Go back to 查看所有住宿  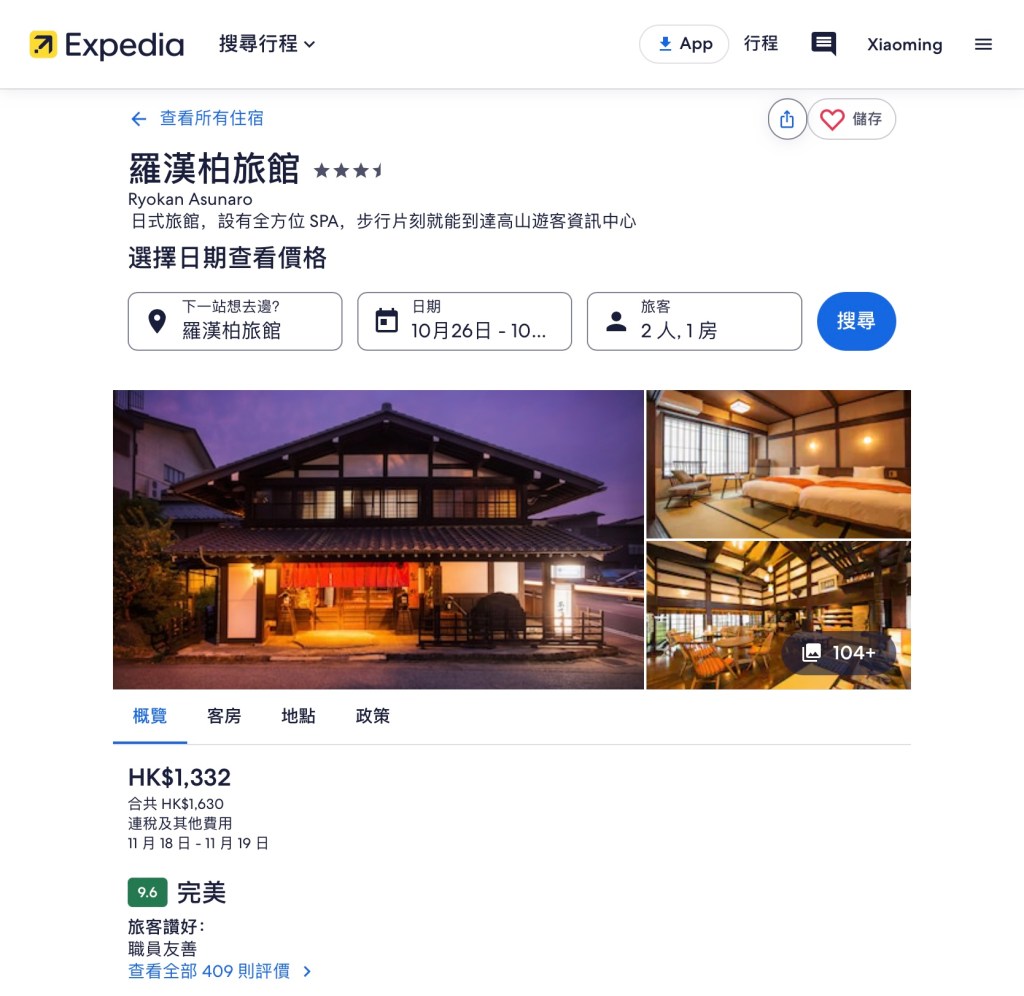pyautogui.click(x=197, y=118)
